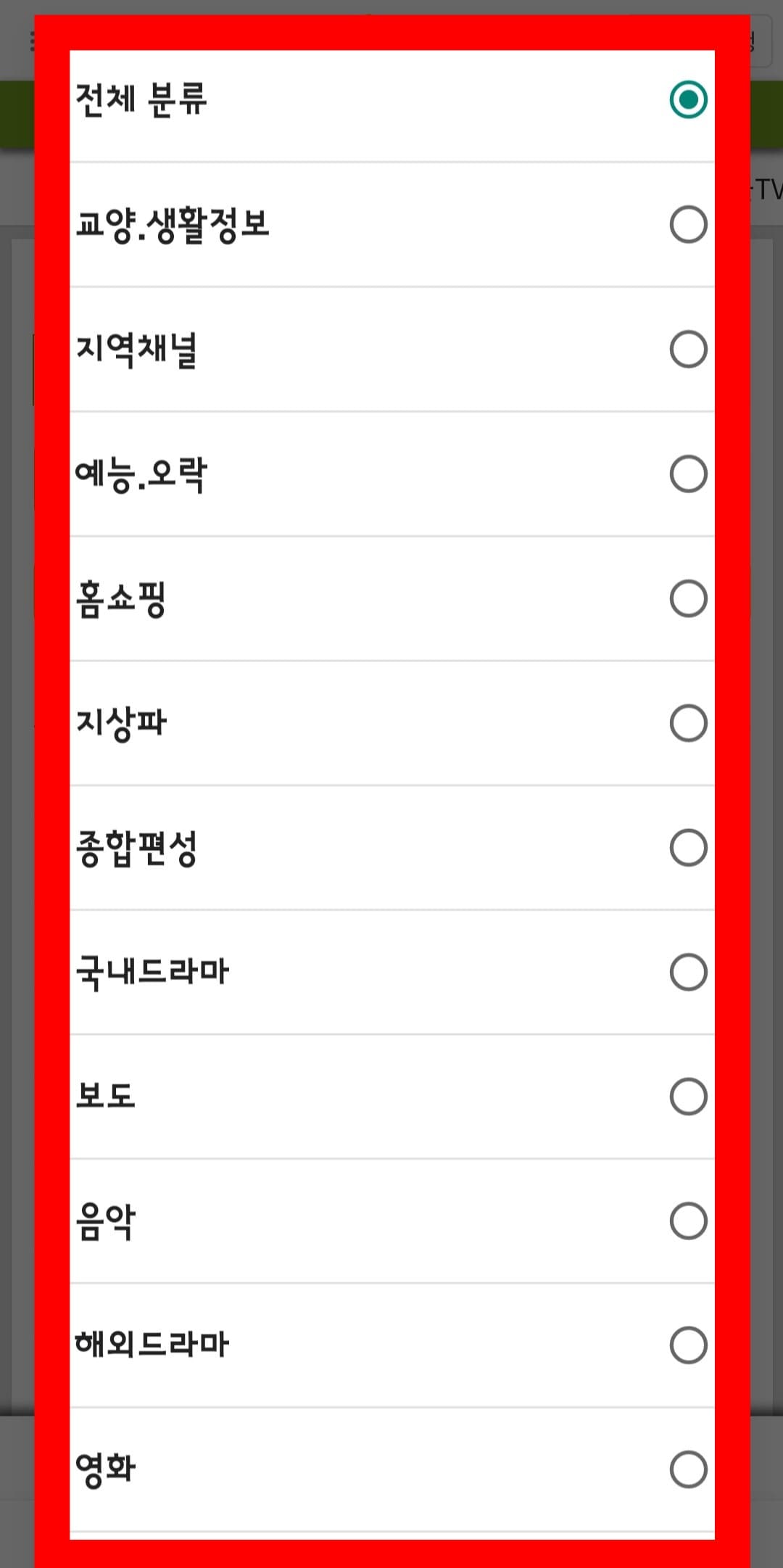Select the 종합편성 radio button

[689, 847]
